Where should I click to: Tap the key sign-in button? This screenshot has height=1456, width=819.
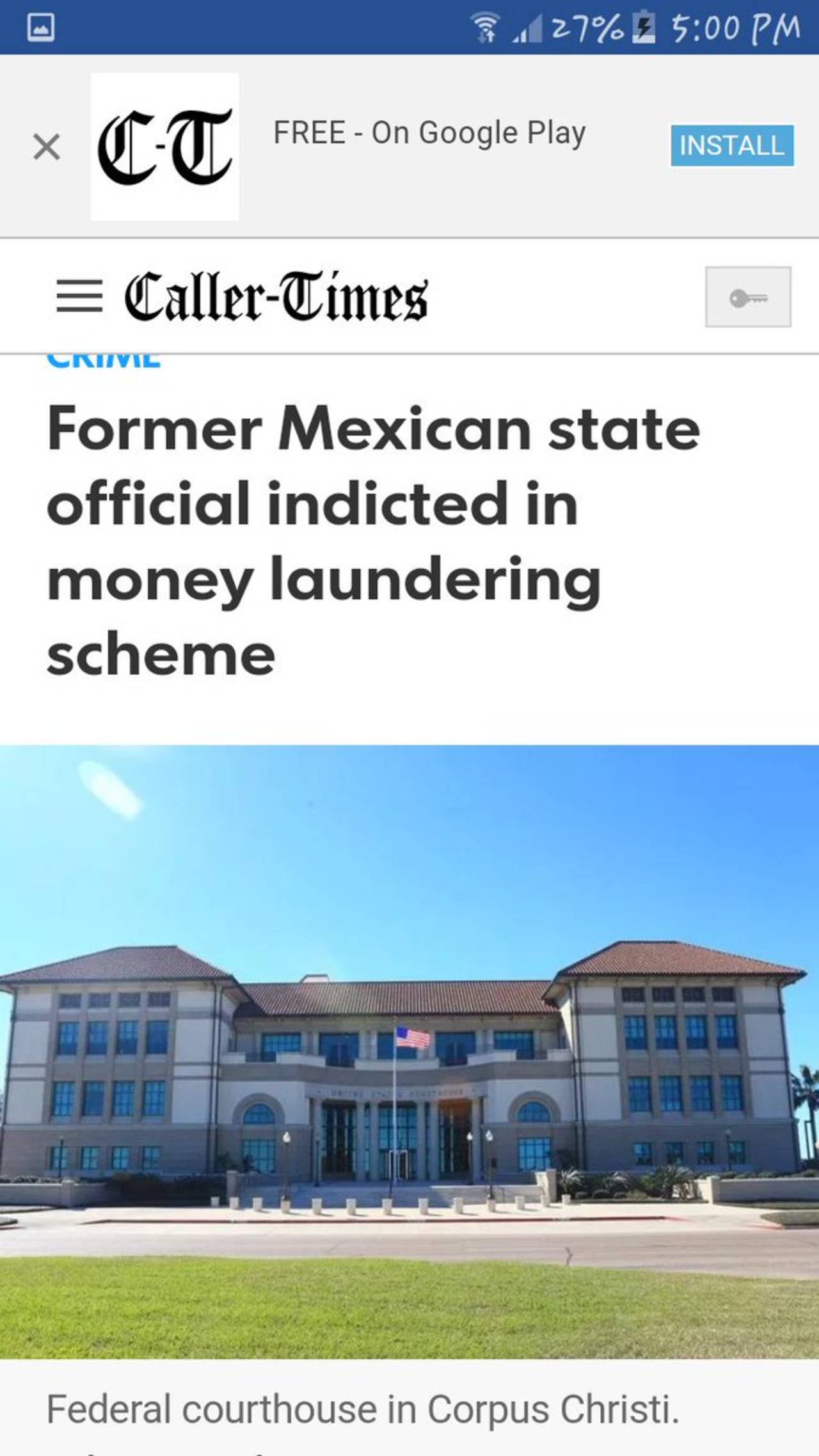[x=747, y=297]
